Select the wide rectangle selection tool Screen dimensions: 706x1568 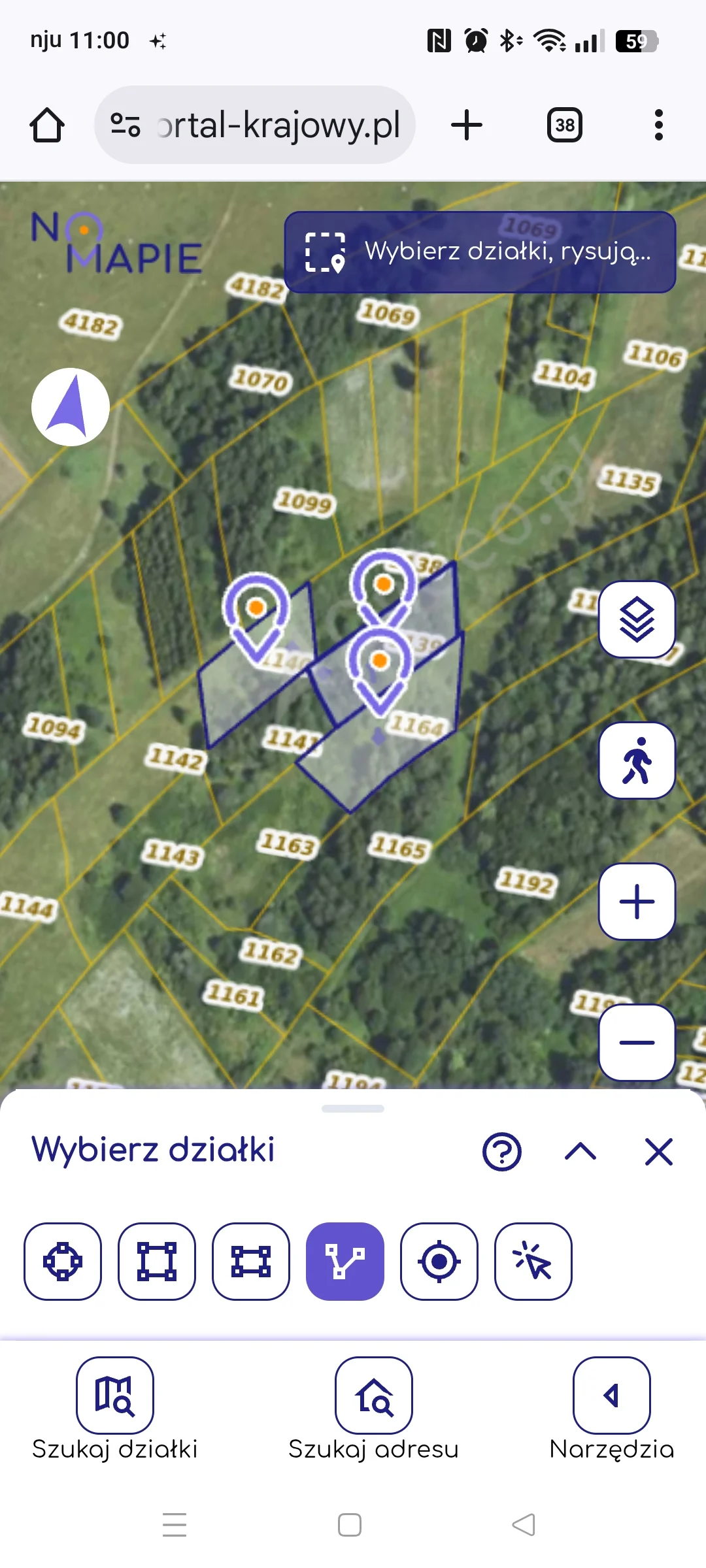click(x=251, y=1261)
